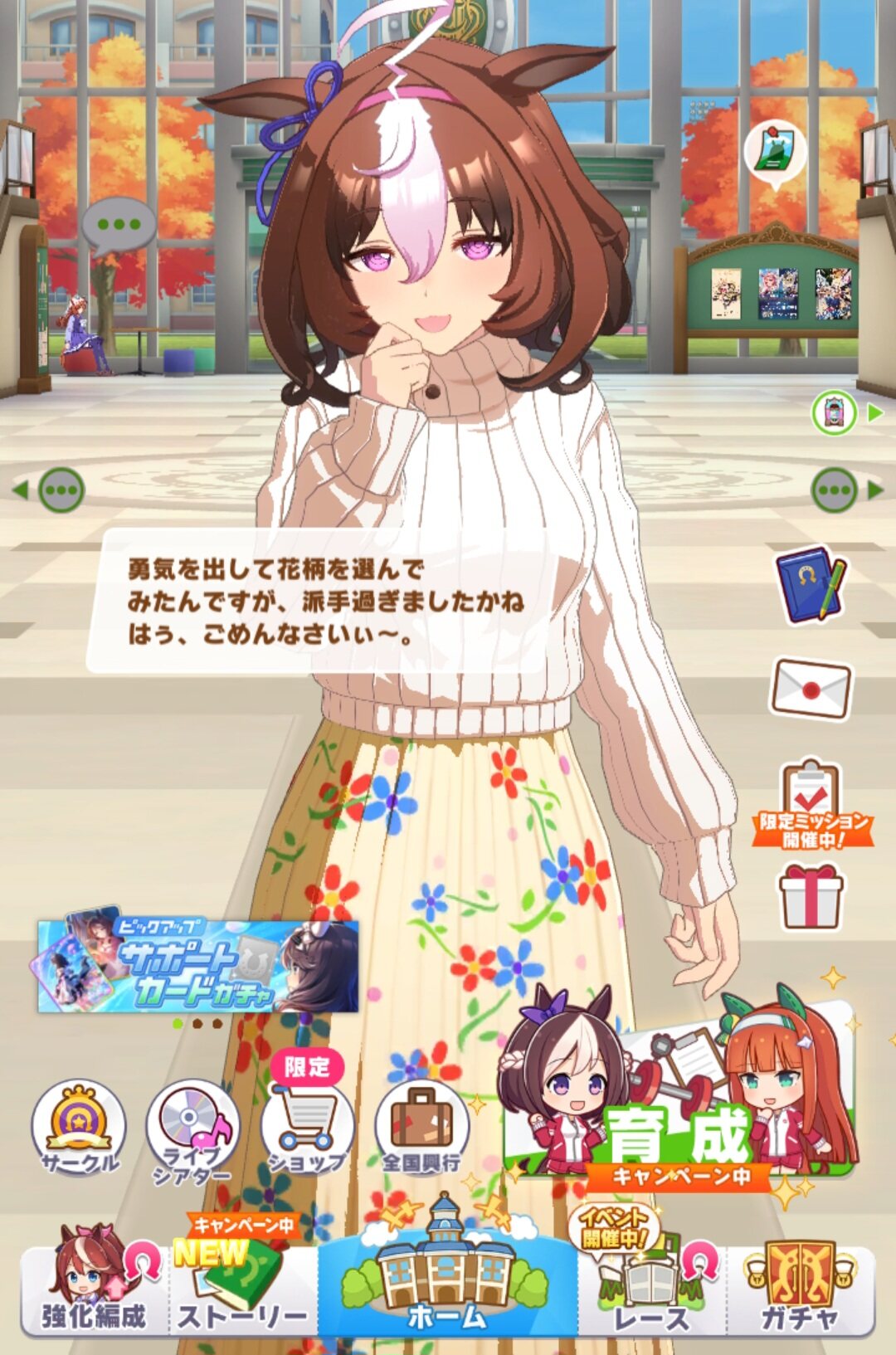Viewport: 896px width, 1355px height.
Task: Open 全国興行 suitcase icon
Action: [421, 1127]
